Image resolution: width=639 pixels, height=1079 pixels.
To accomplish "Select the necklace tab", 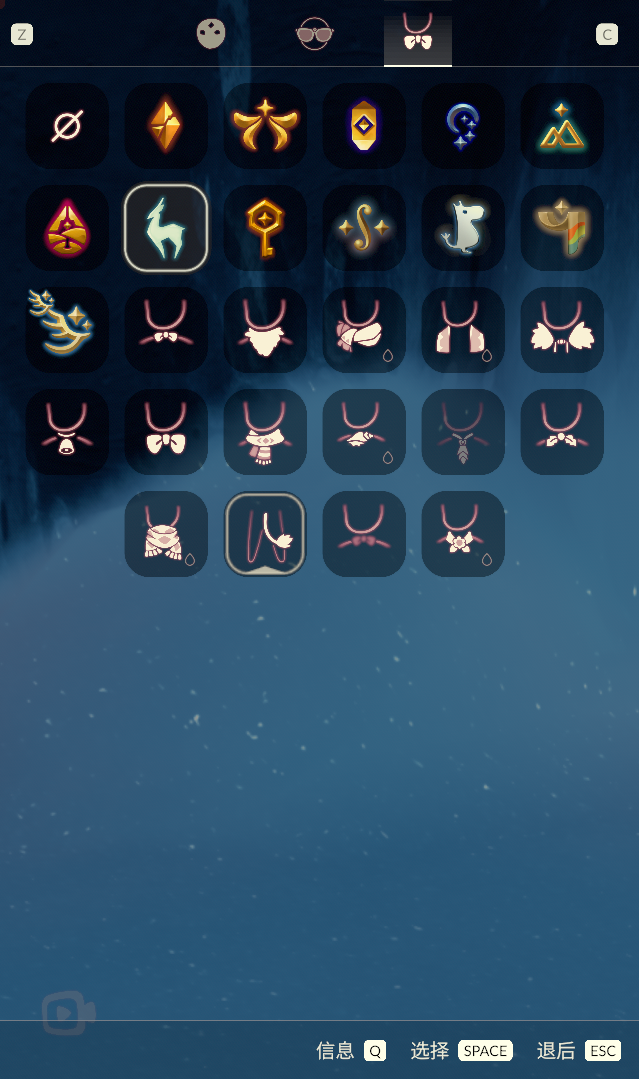I will coord(418,34).
